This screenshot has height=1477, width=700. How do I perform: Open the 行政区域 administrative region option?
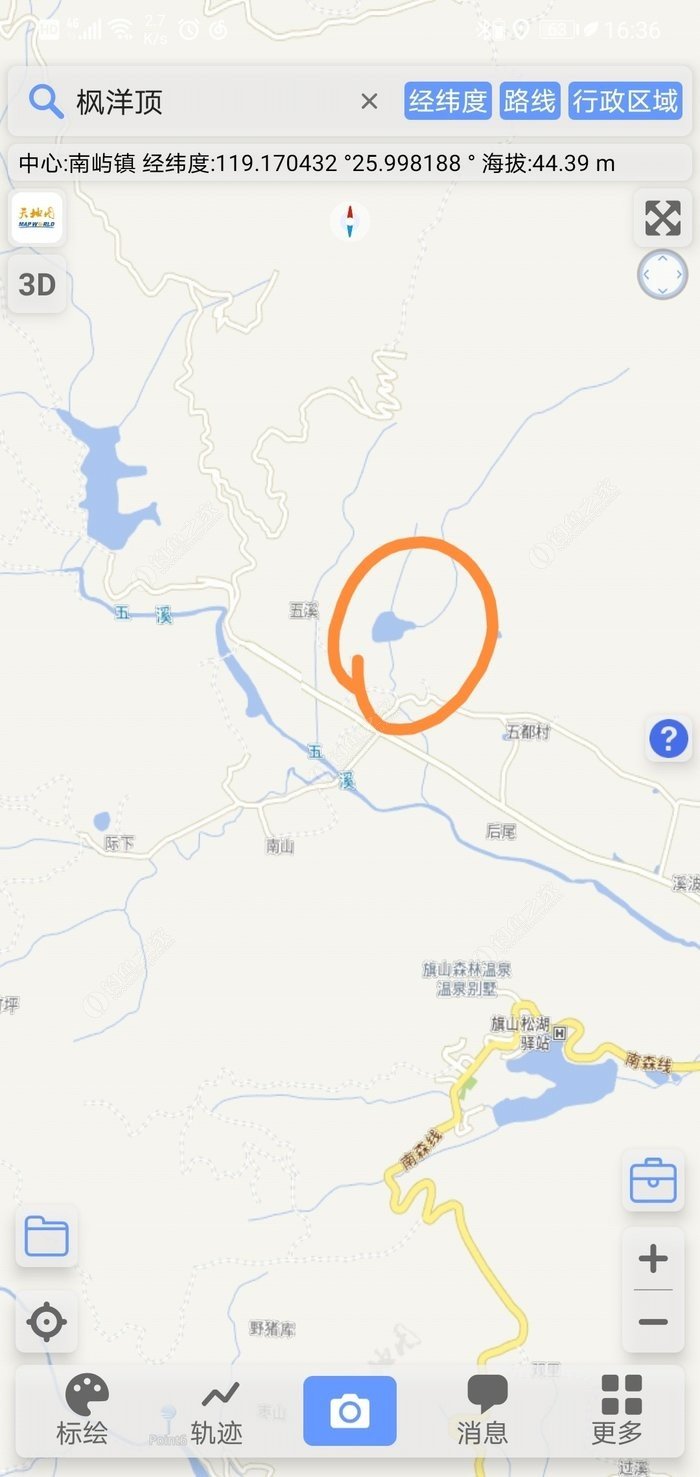(625, 101)
